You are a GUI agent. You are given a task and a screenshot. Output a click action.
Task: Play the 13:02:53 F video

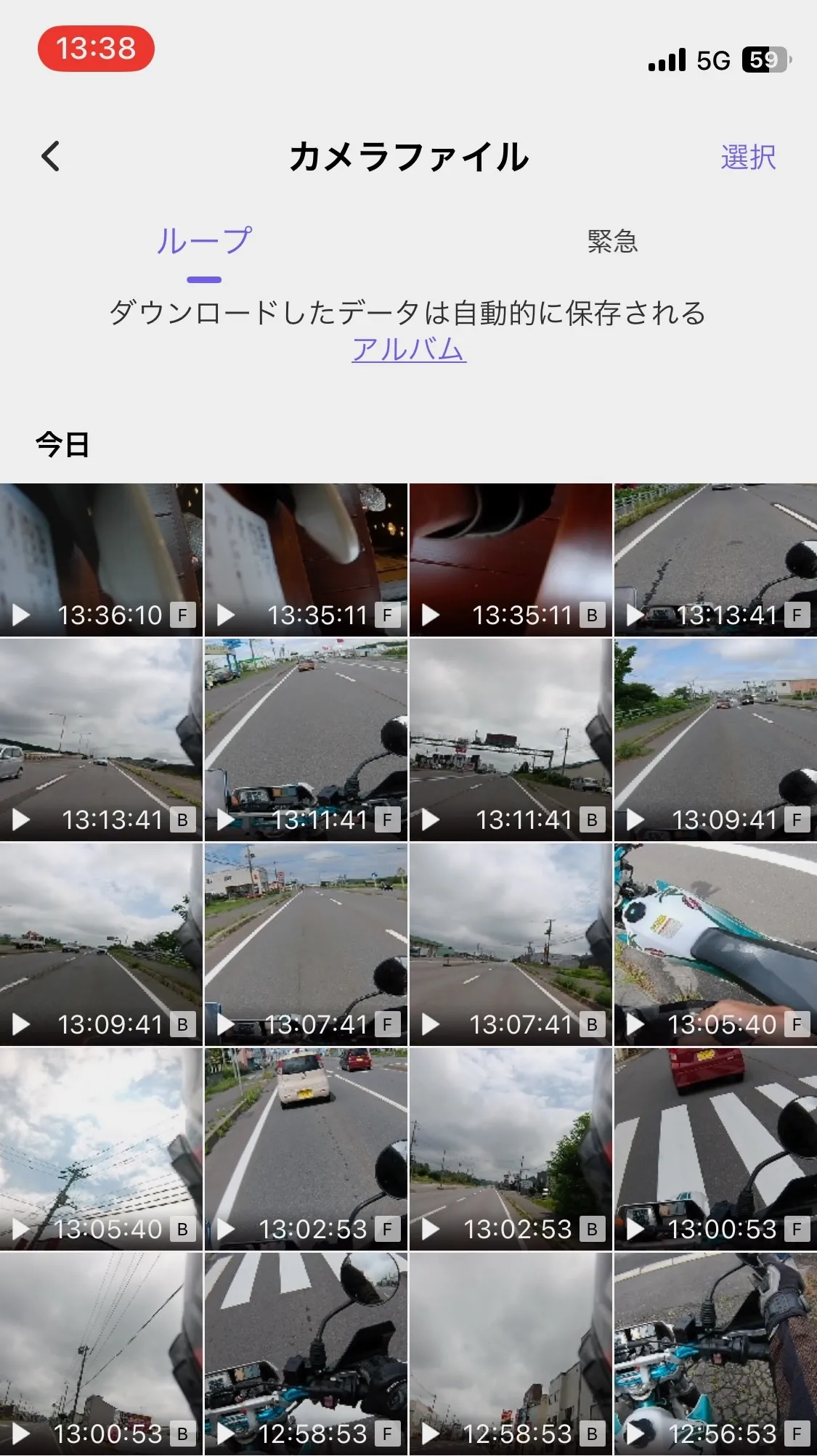click(306, 1149)
